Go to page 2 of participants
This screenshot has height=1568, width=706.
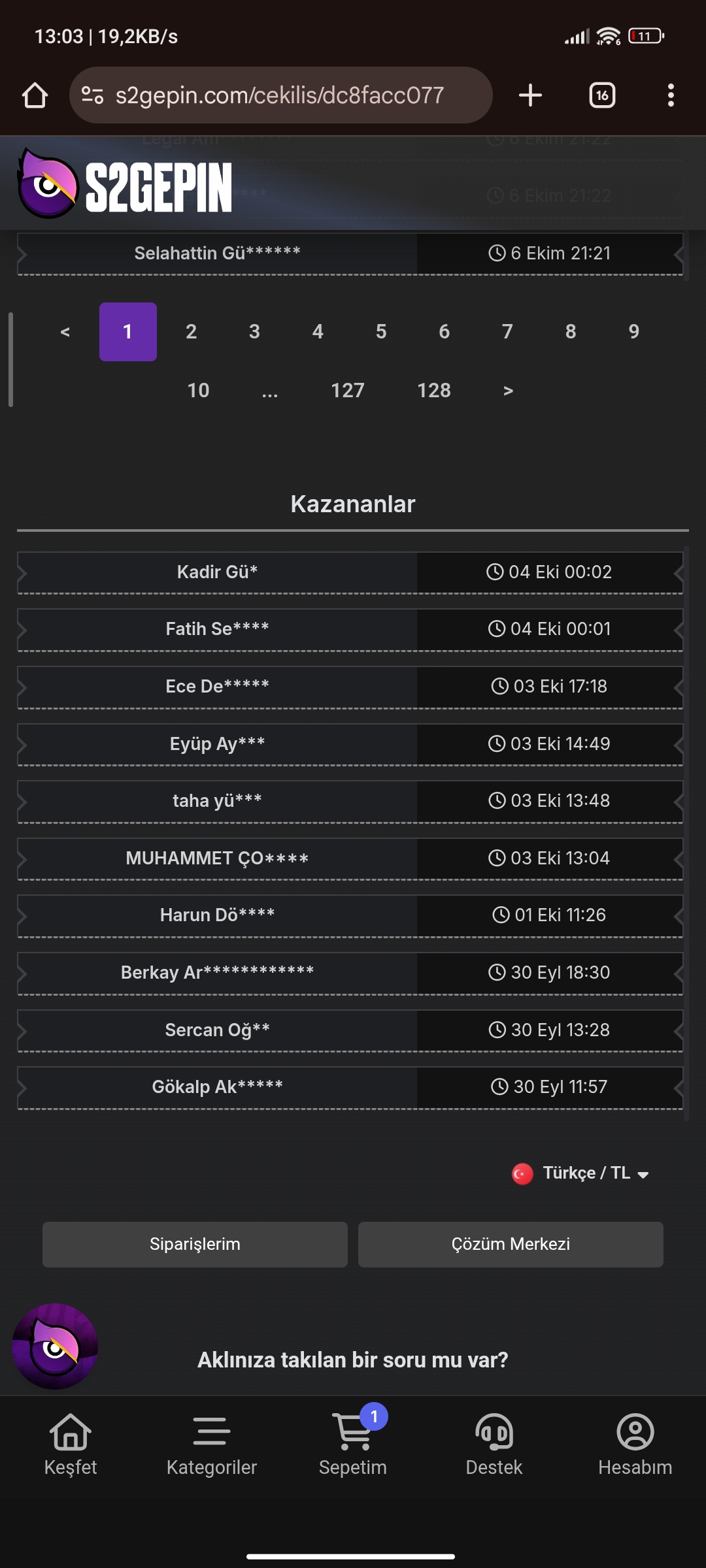coord(191,332)
